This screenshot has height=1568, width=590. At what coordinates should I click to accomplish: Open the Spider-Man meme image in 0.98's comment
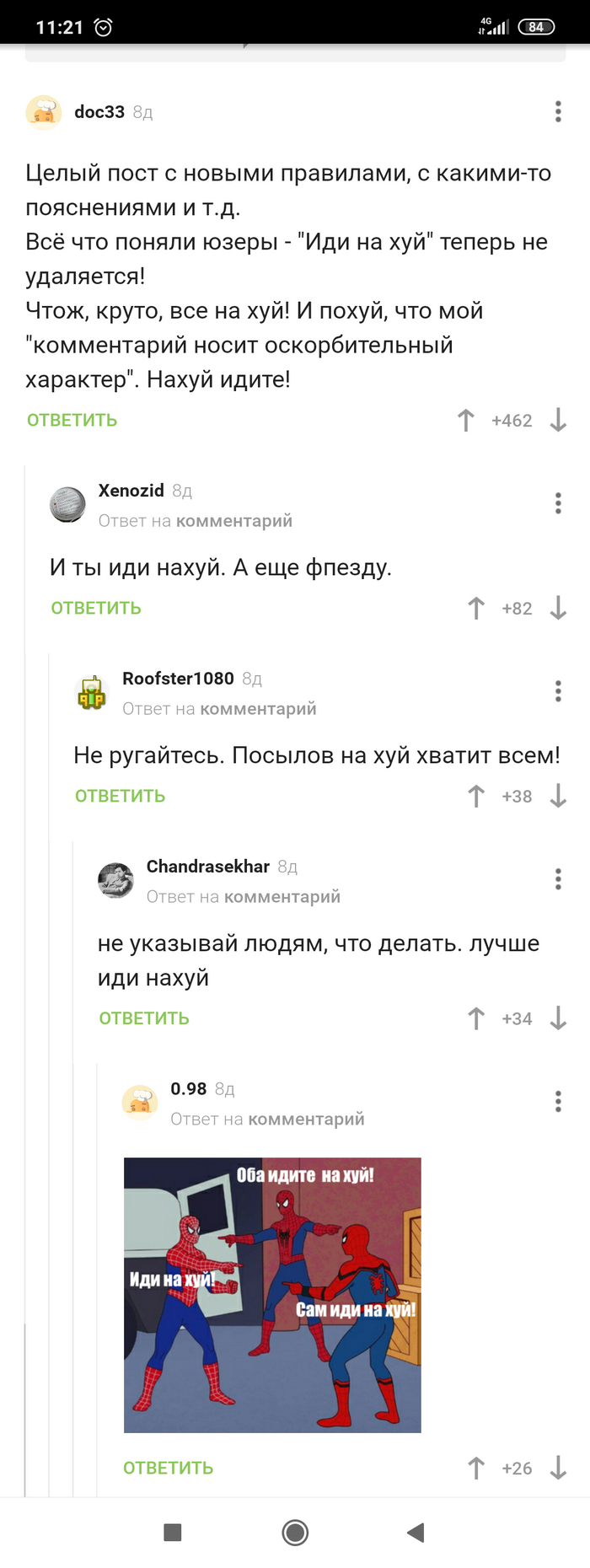(x=272, y=1295)
